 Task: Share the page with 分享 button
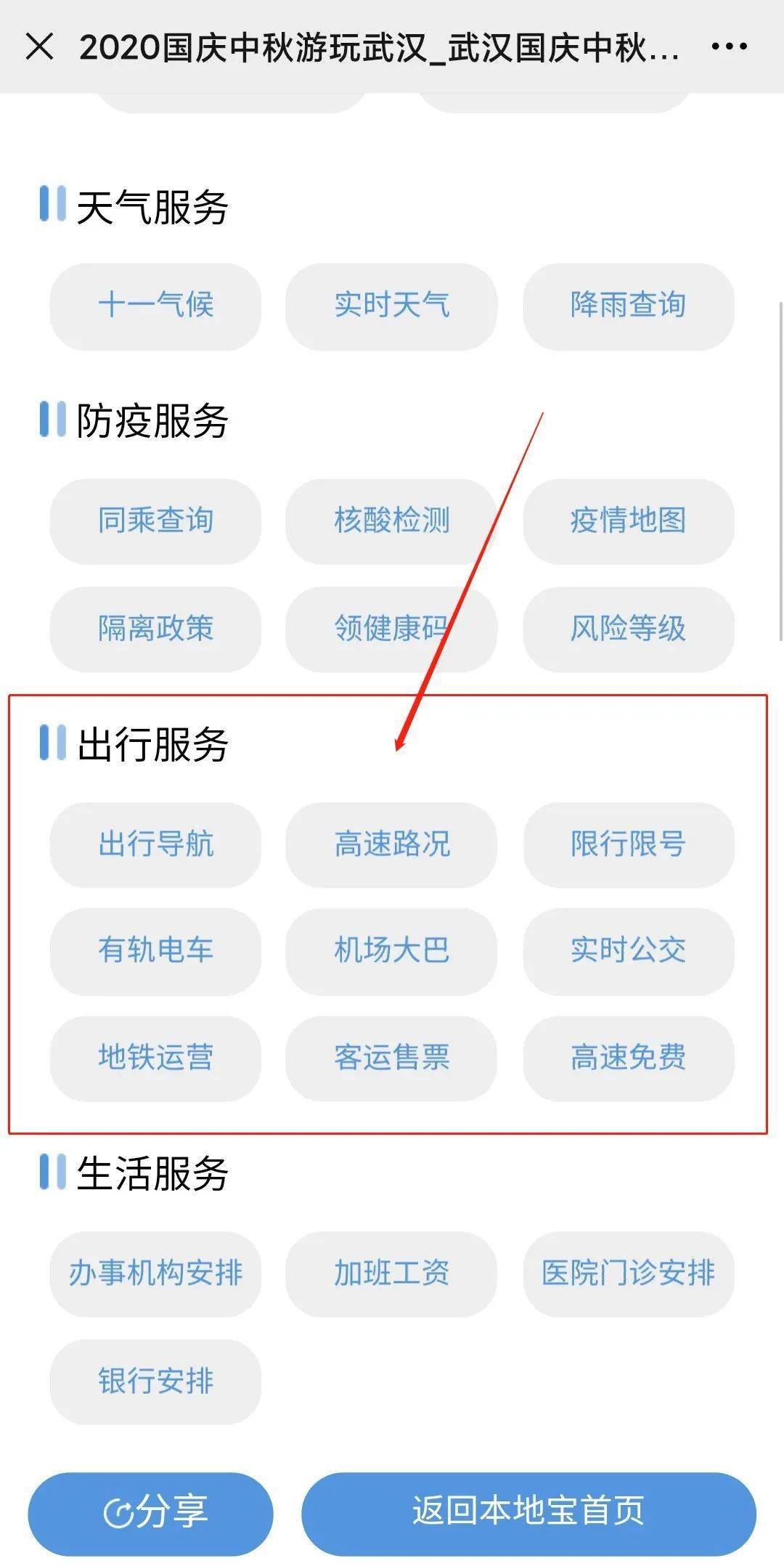[x=151, y=1513]
